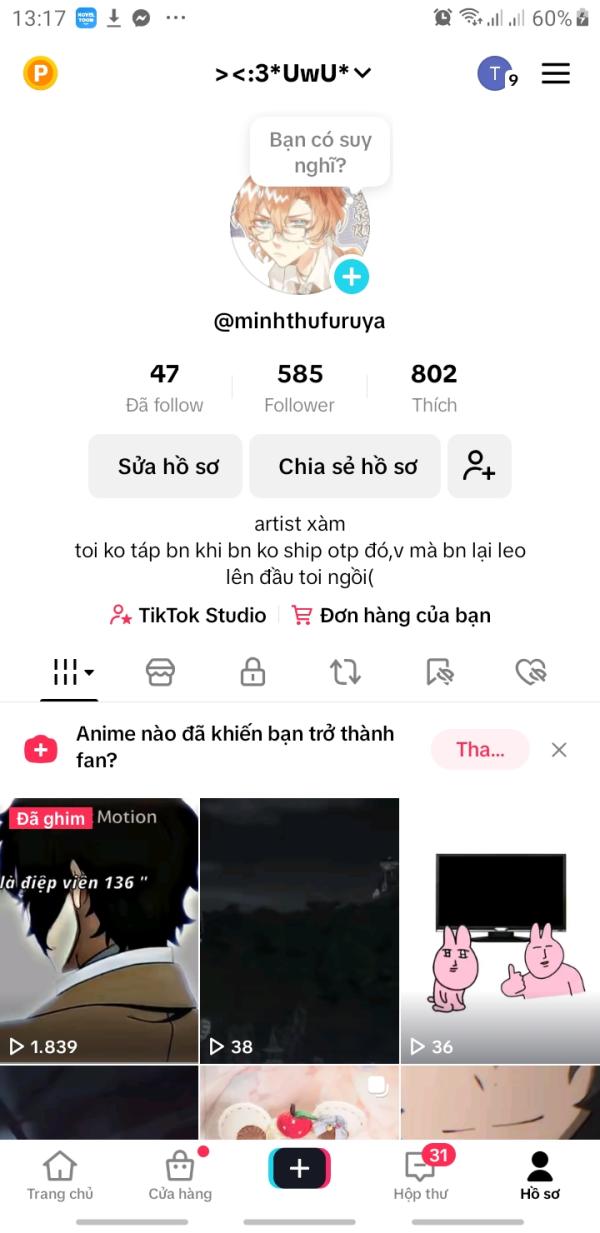Open the hamburger menu

coord(555,73)
